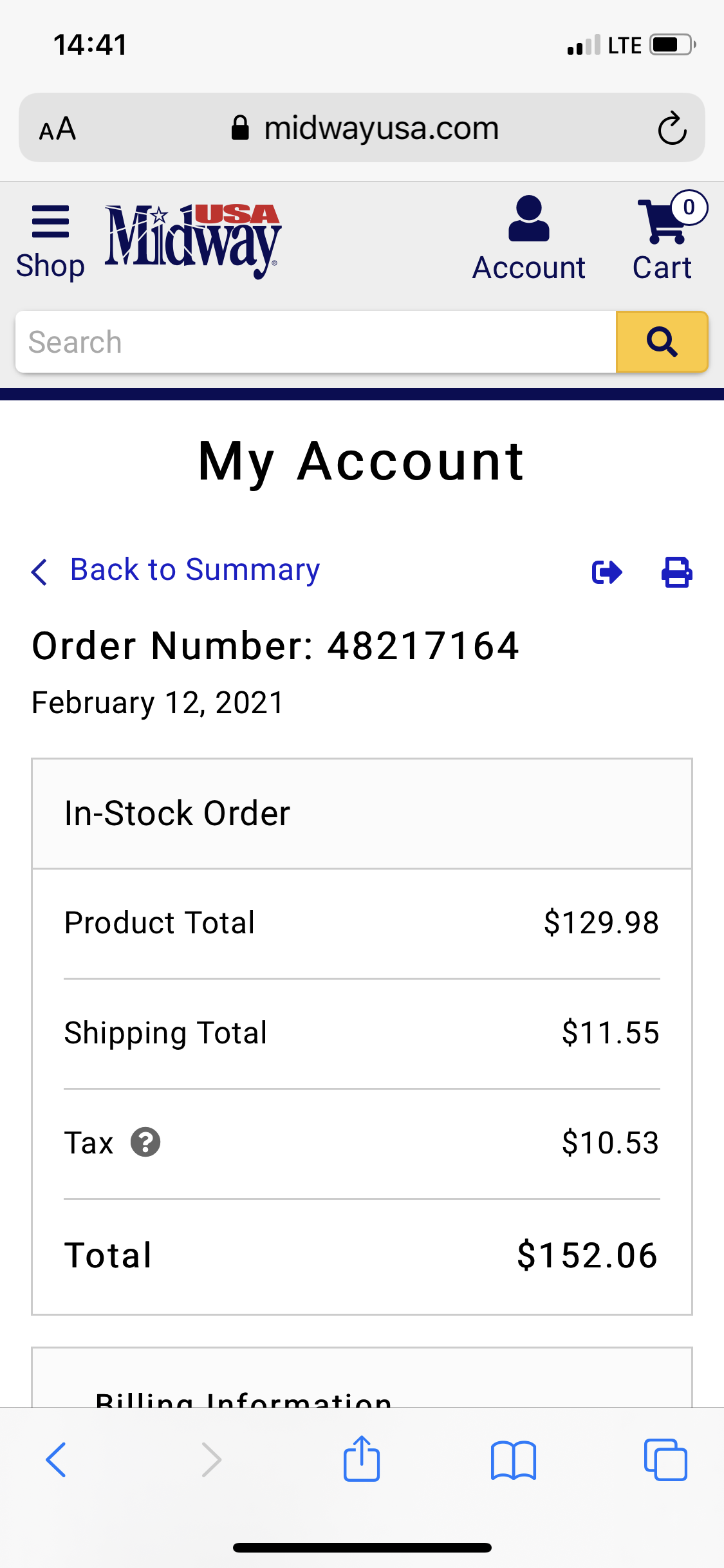Open Safari bookmarks
Viewport: 724px width, 1568px height.
coord(513,1460)
